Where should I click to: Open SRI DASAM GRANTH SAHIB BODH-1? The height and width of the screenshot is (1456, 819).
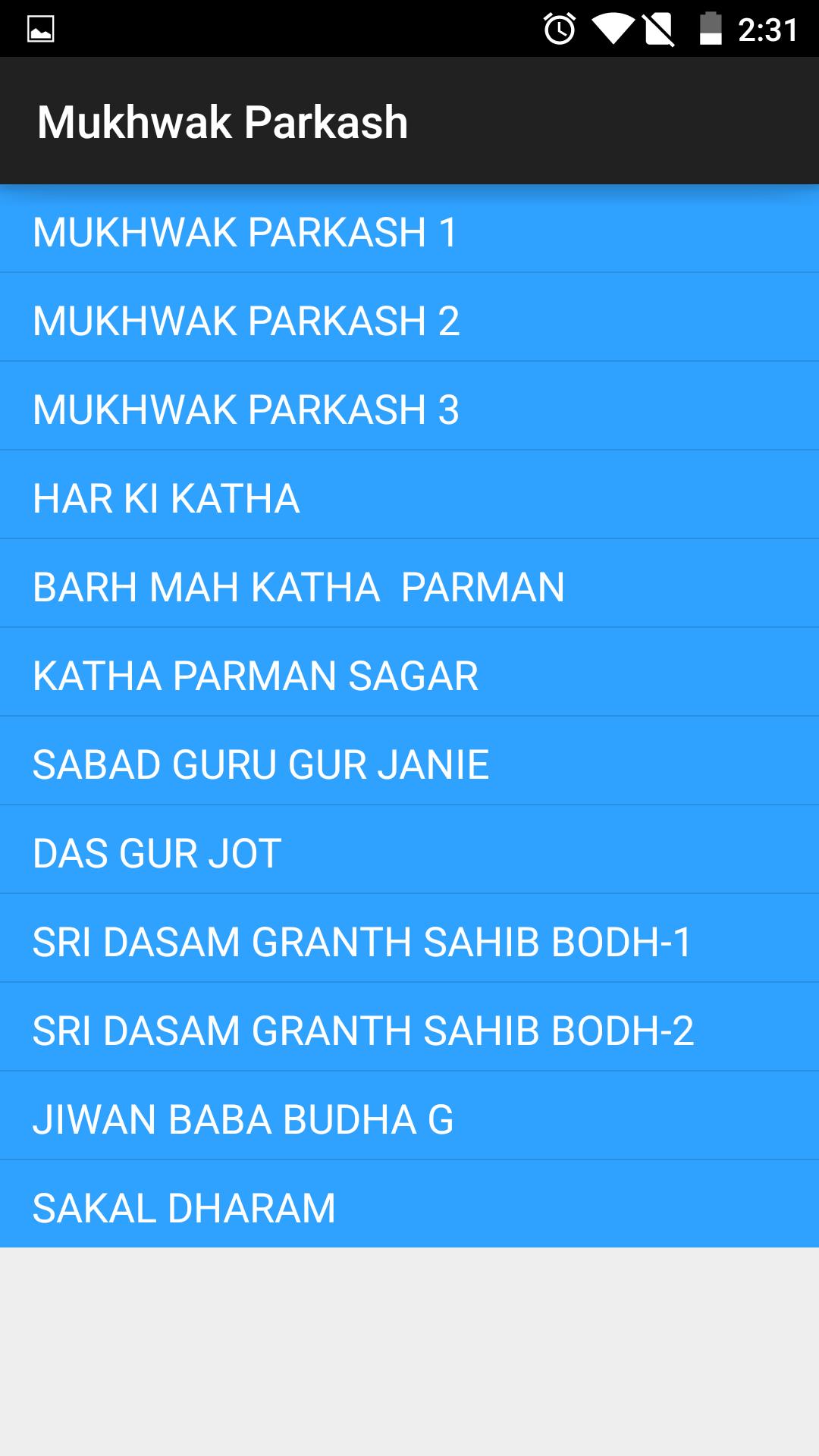[x=409, y=941]
